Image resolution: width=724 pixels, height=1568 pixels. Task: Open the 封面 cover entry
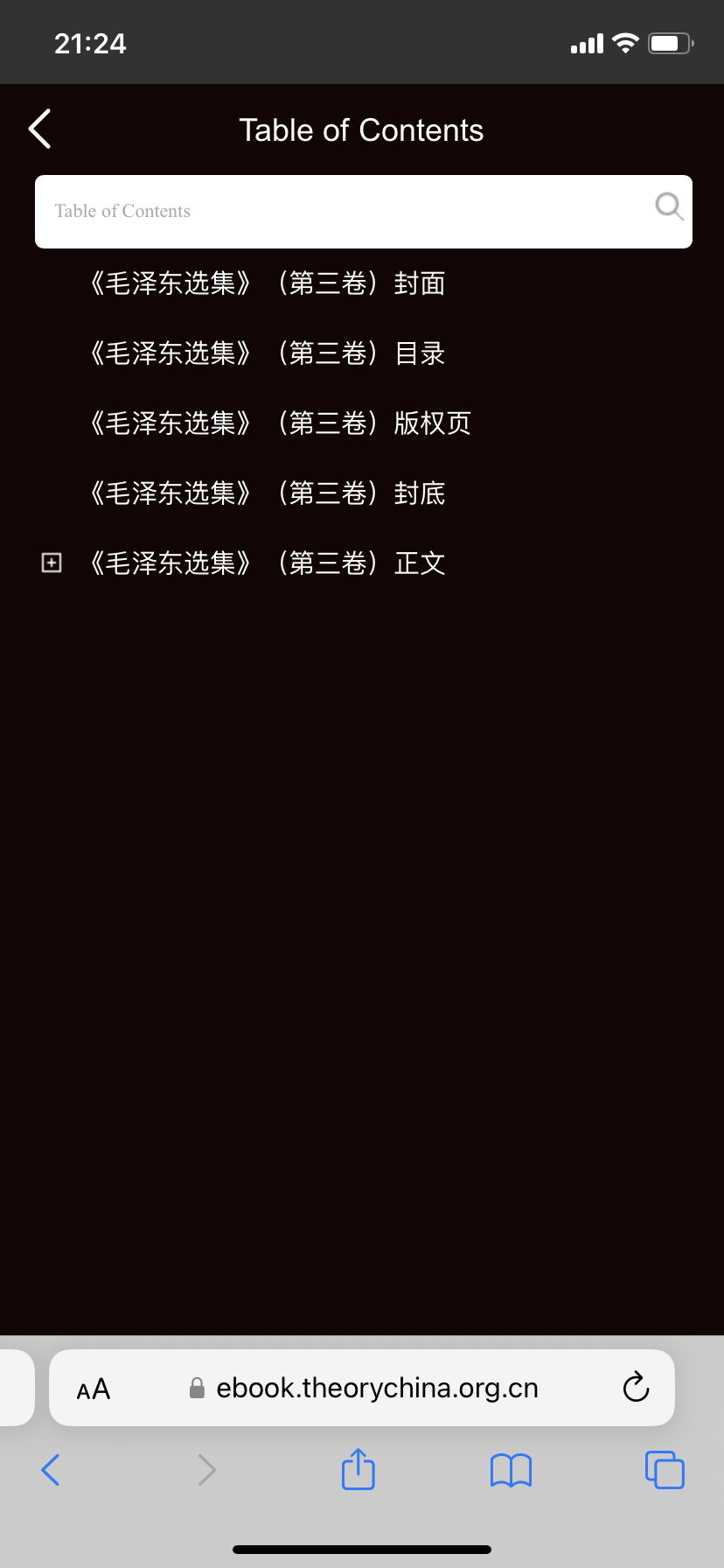268,283
